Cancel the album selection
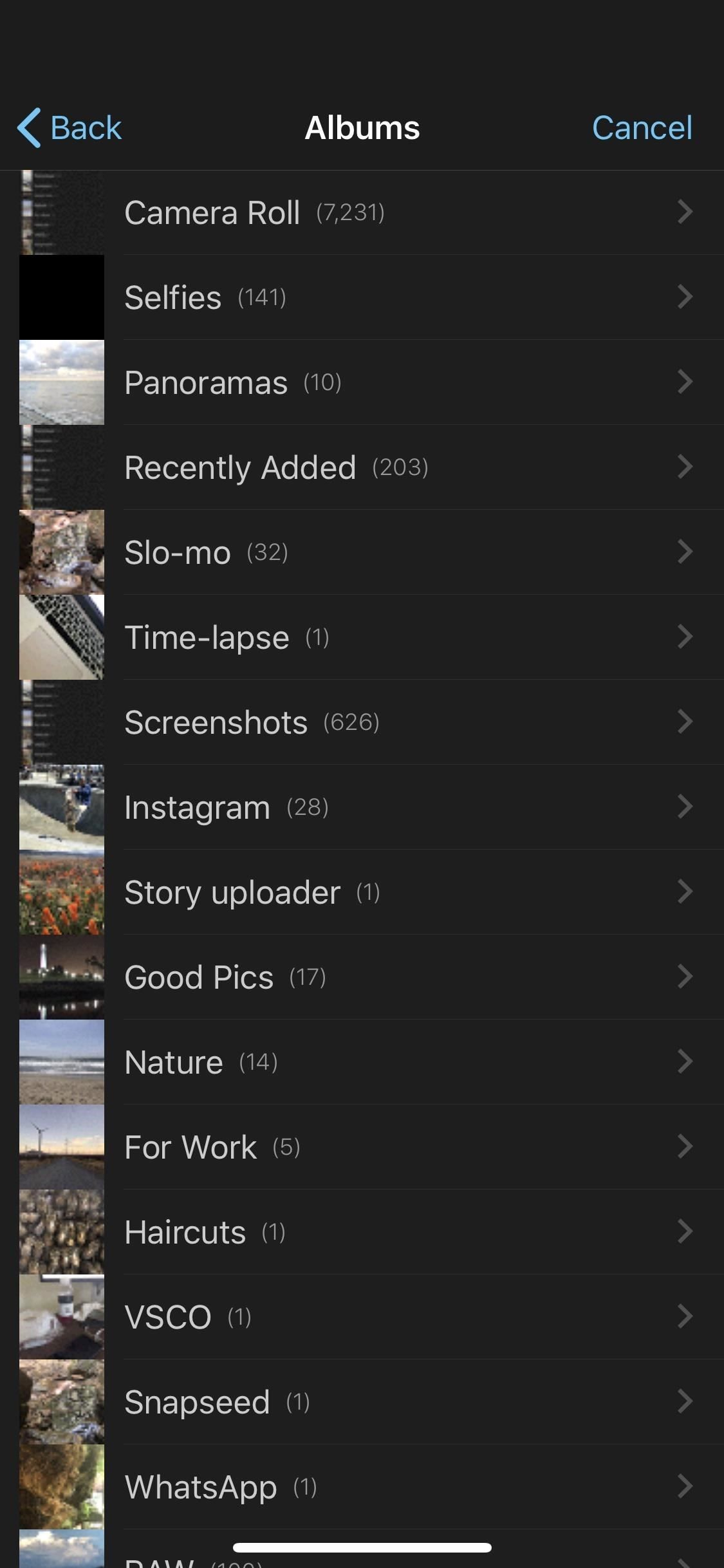The width and height of the screenshot is (724, 1568). 643,127
